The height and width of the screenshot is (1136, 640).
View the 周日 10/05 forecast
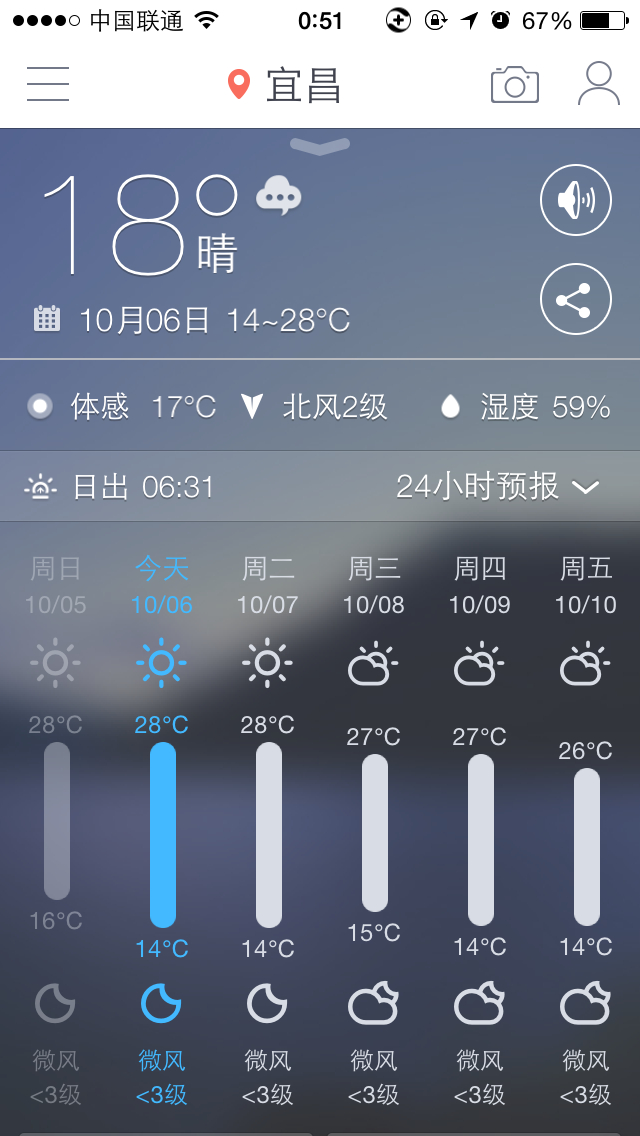55,586
